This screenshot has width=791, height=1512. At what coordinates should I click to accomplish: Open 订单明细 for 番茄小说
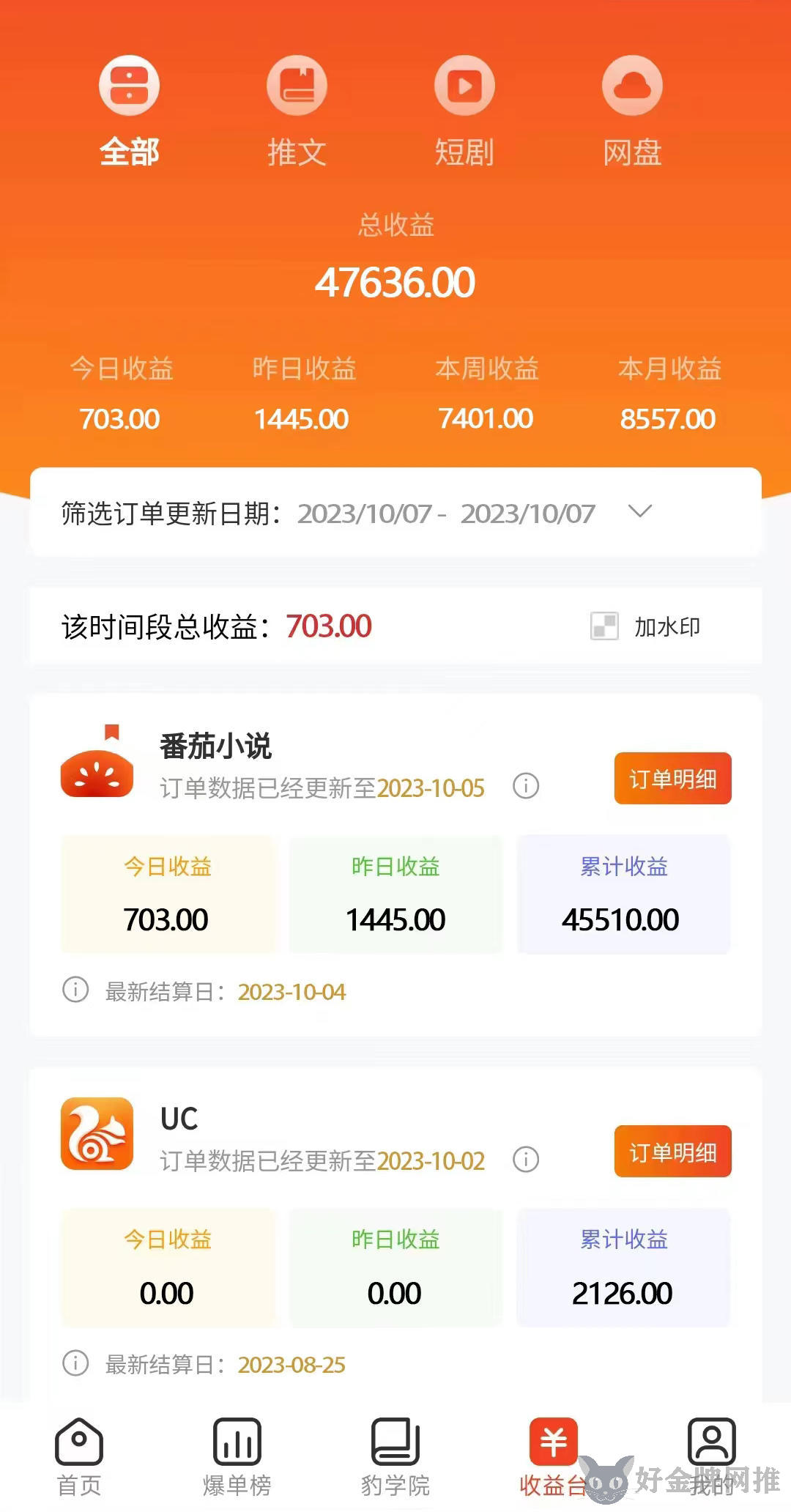tap(672, 779)
